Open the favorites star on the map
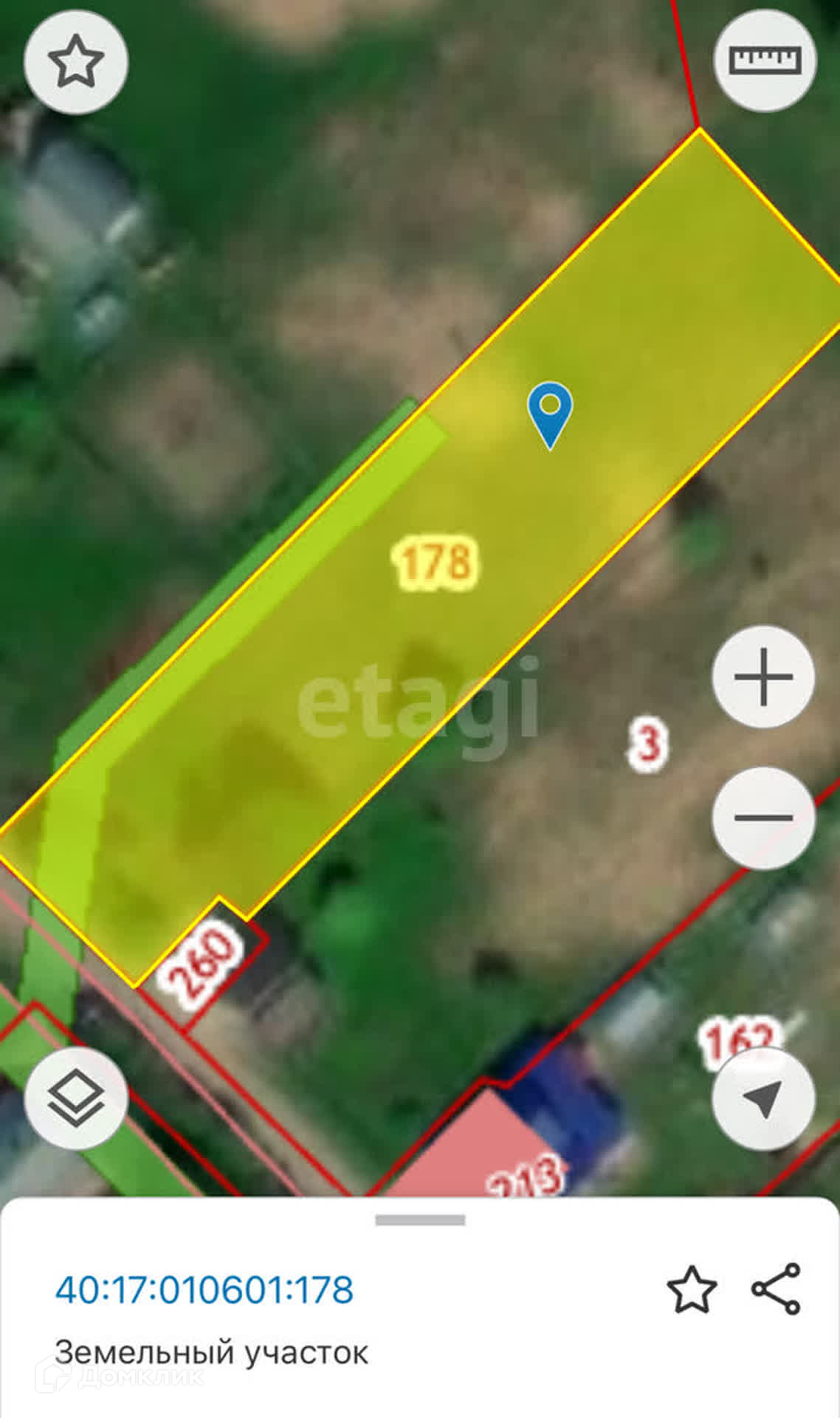Viewport: 840px width, 1418px height. 76,62
